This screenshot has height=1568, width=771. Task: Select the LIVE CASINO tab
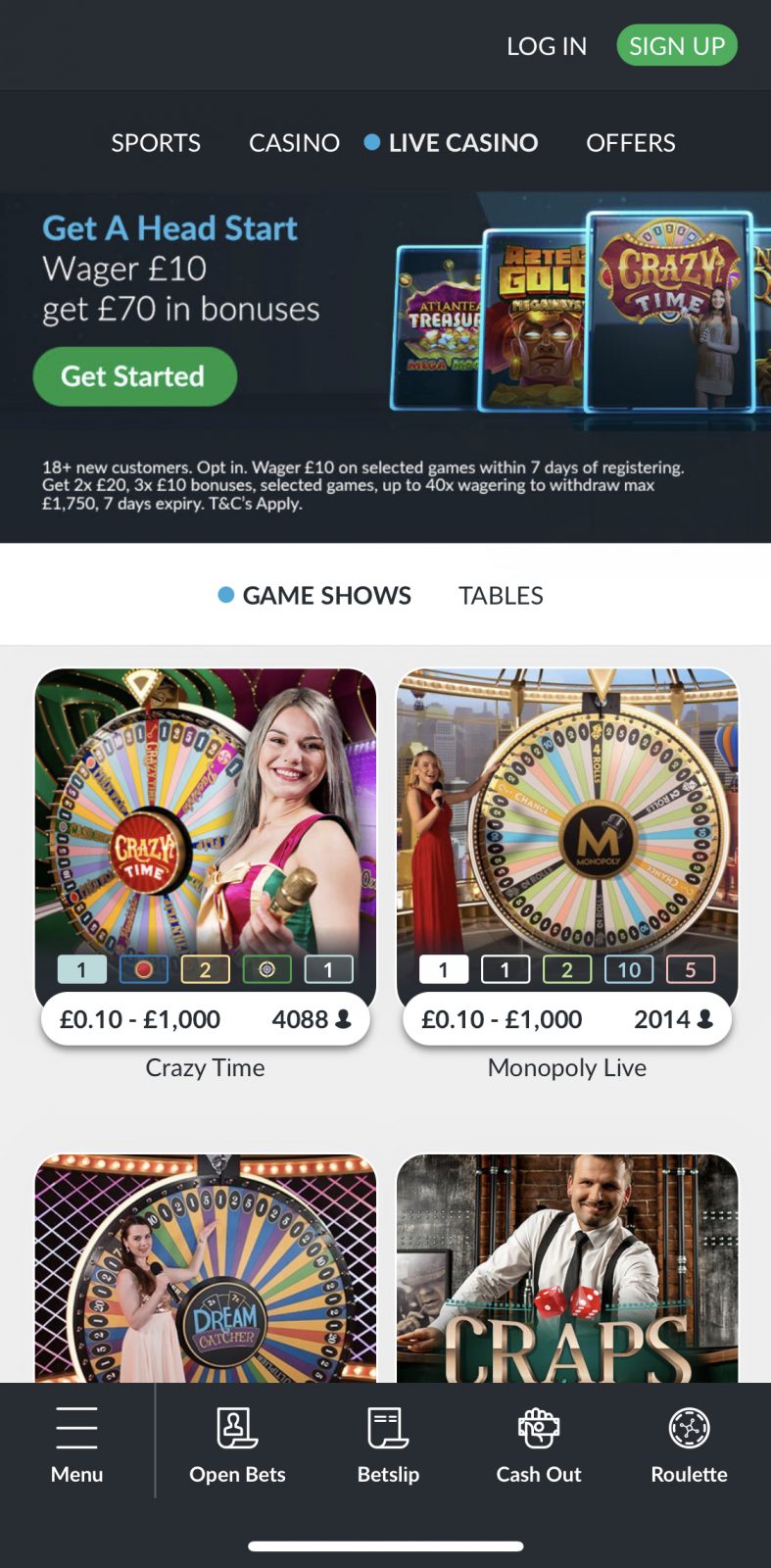click(462, 143)
